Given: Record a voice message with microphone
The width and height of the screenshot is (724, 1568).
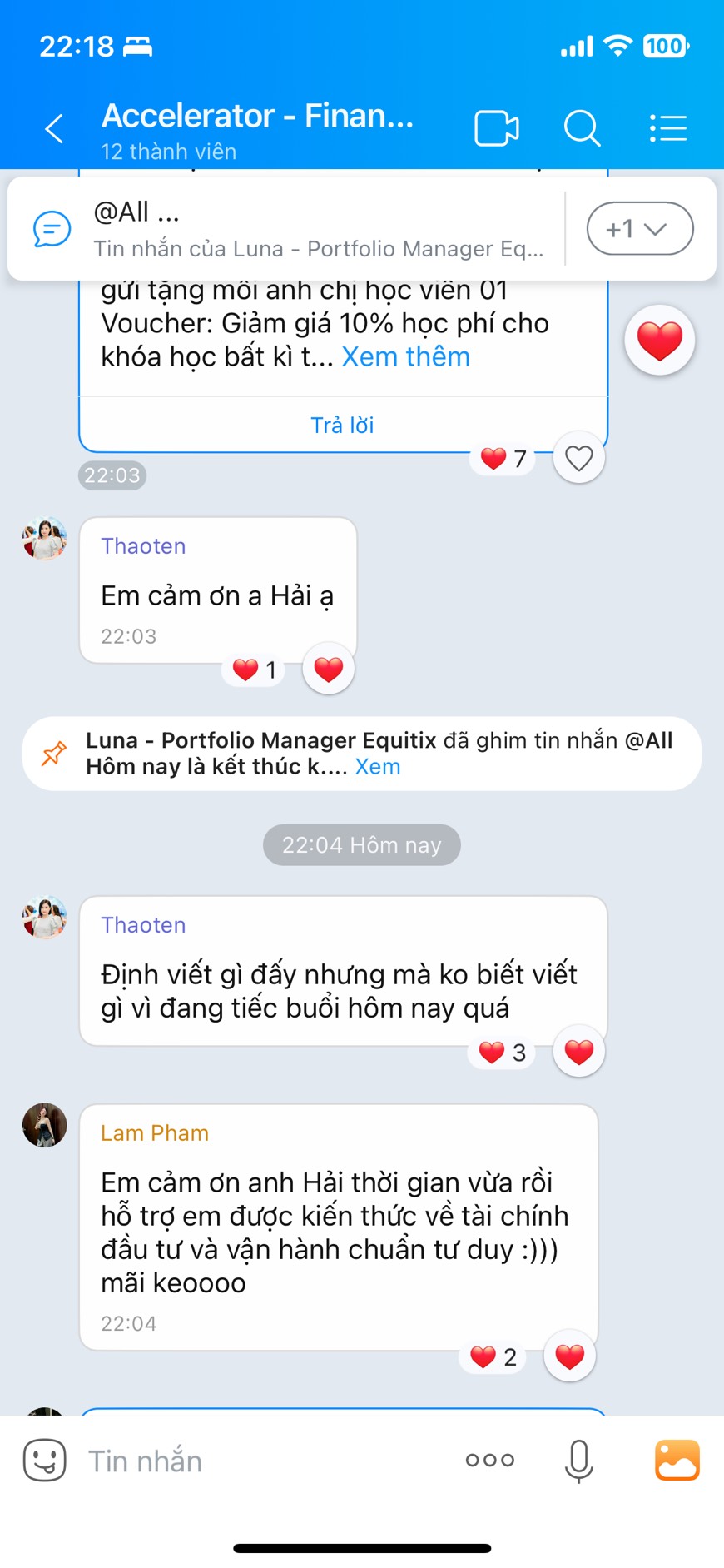Looking at the screenshot, I should click(x=578, y=1460).
